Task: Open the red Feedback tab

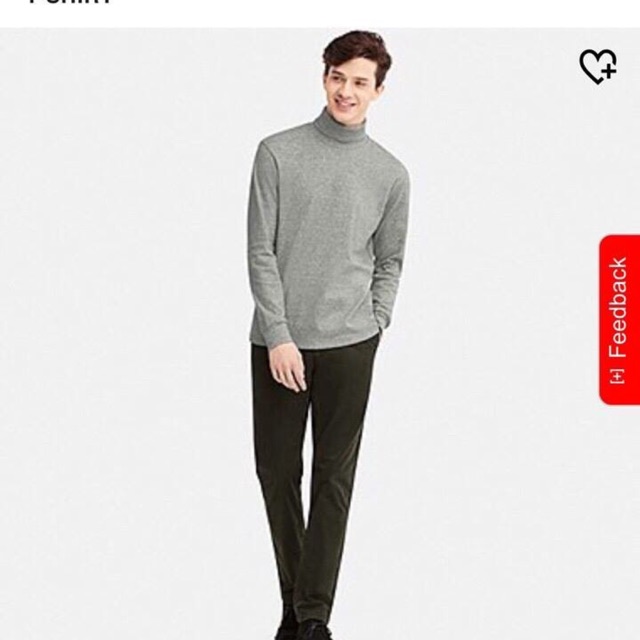Action: (619, 319)
